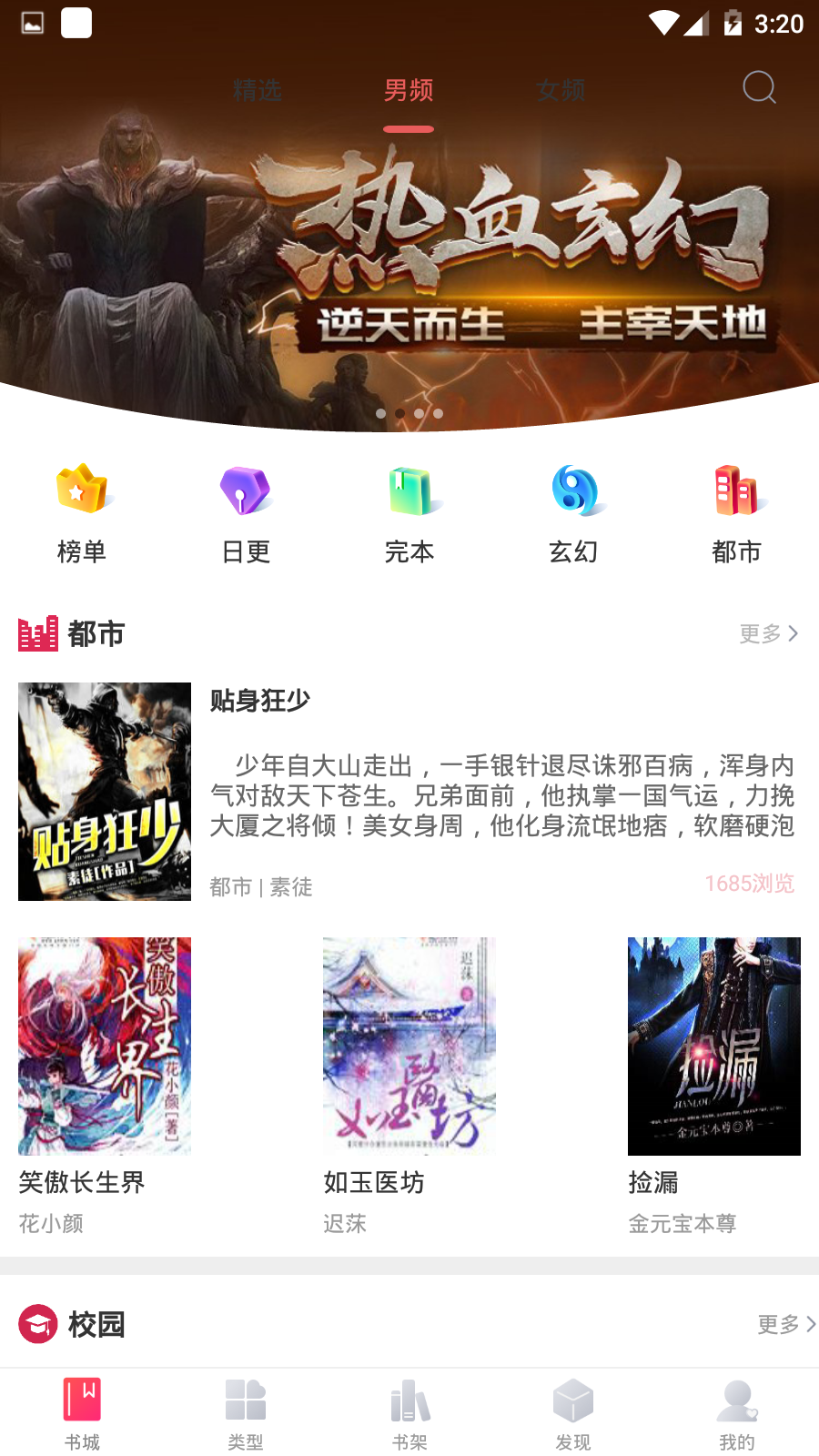Go to the 书架 bookshelf tab
This screenshot has height=1456, width=819.
tap(409, 1412)
